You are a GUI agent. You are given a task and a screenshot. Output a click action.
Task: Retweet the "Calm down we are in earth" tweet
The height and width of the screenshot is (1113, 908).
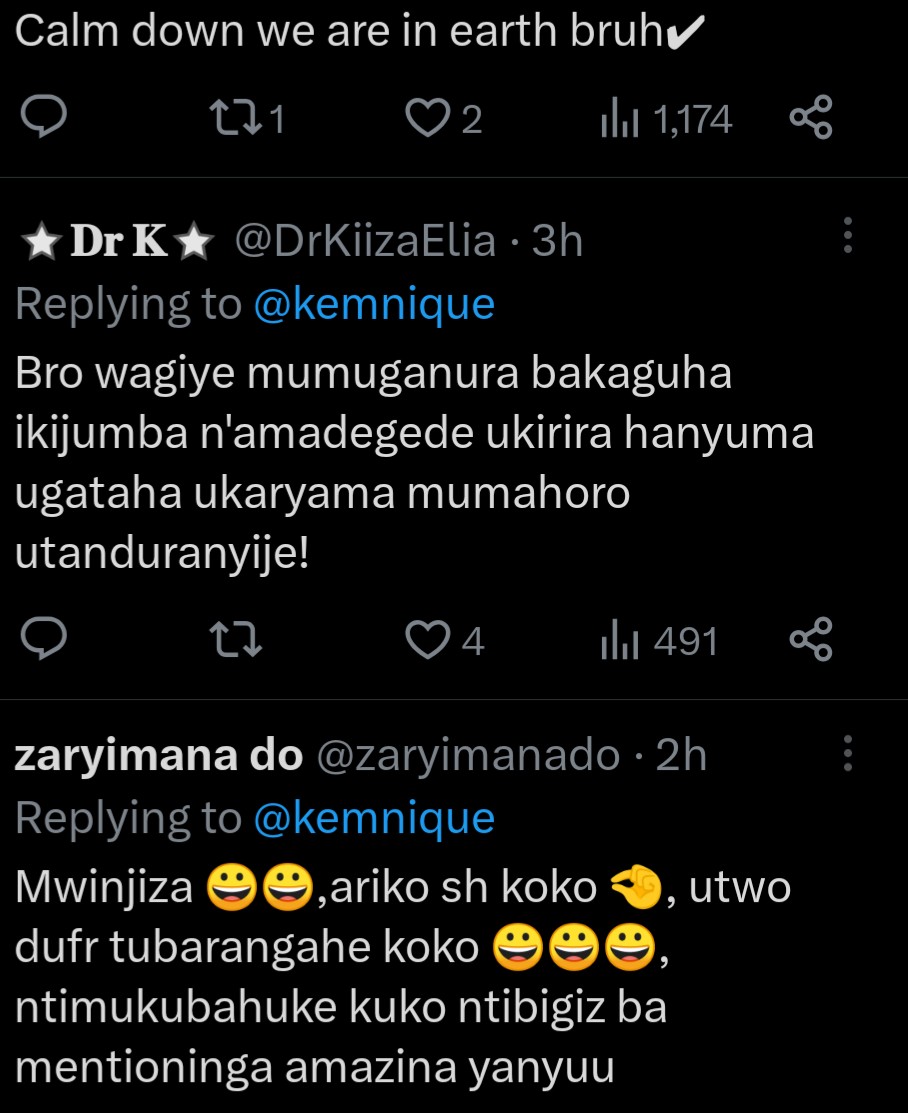238,119
